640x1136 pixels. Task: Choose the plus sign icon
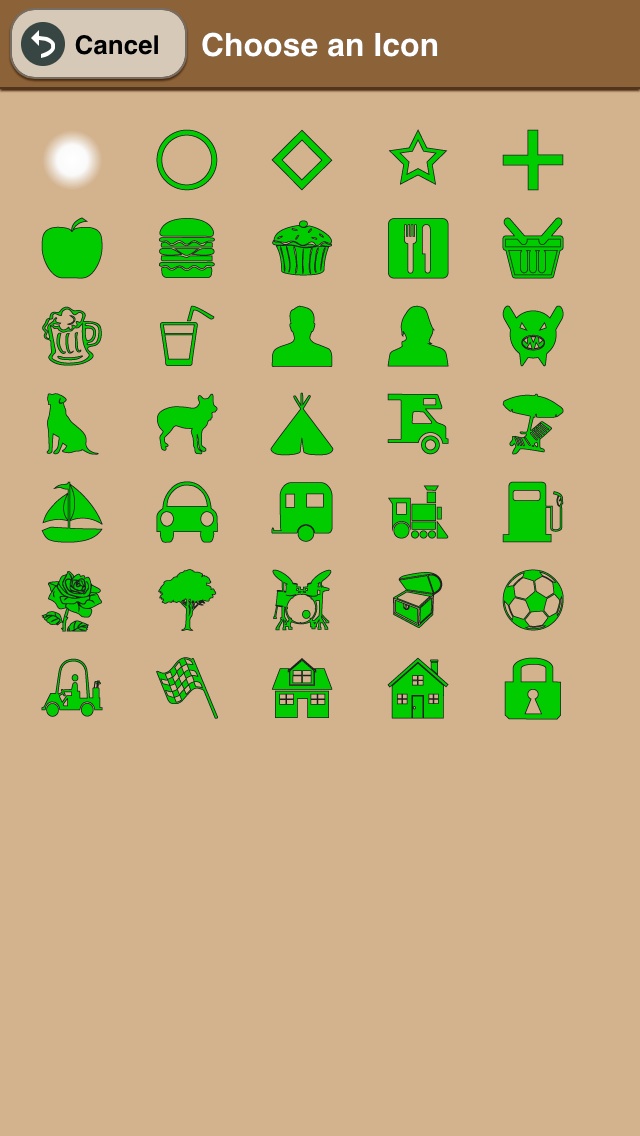coord(533,160)
